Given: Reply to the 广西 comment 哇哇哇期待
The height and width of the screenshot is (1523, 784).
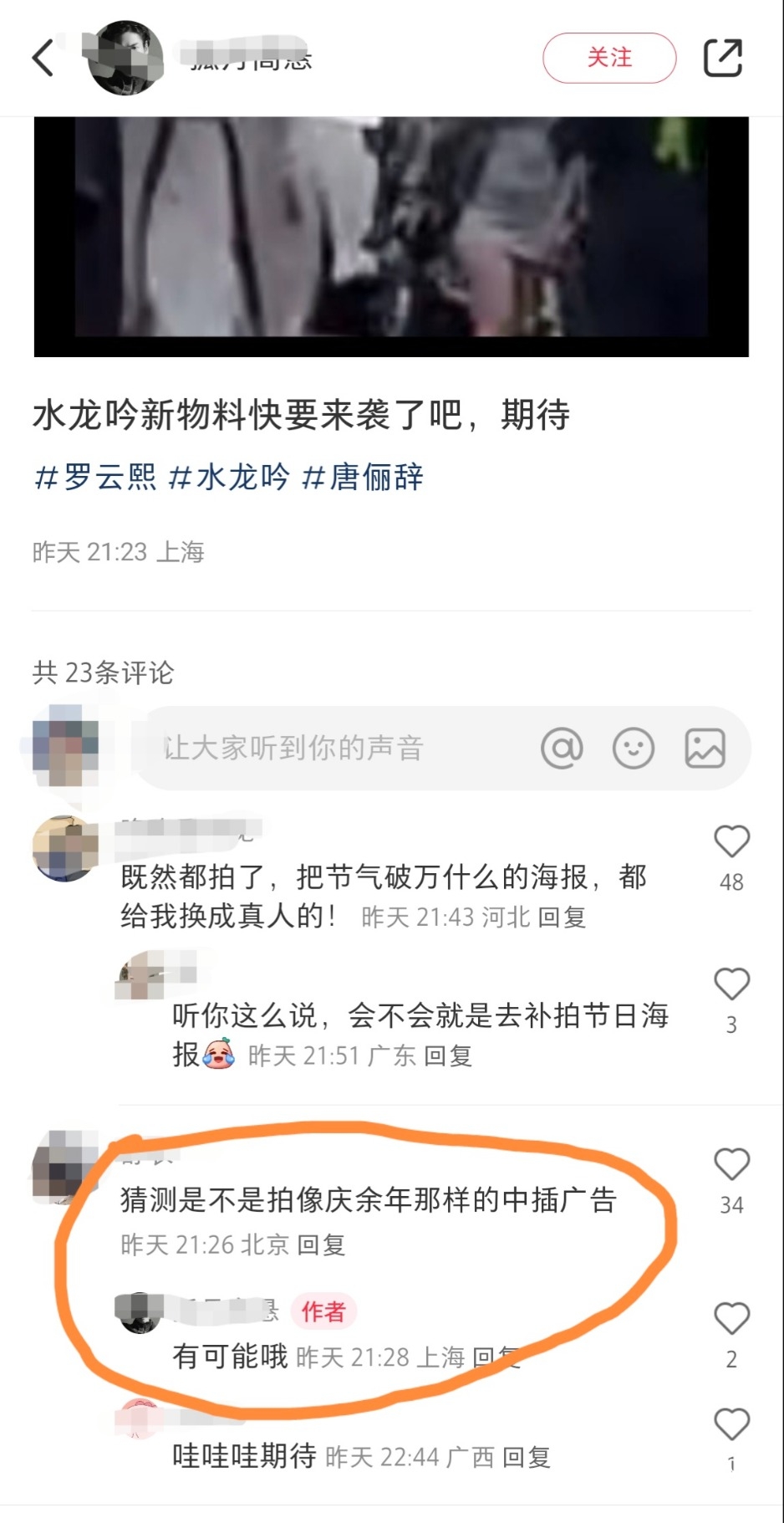Looking at the screenshot, I should point(527,1458).
